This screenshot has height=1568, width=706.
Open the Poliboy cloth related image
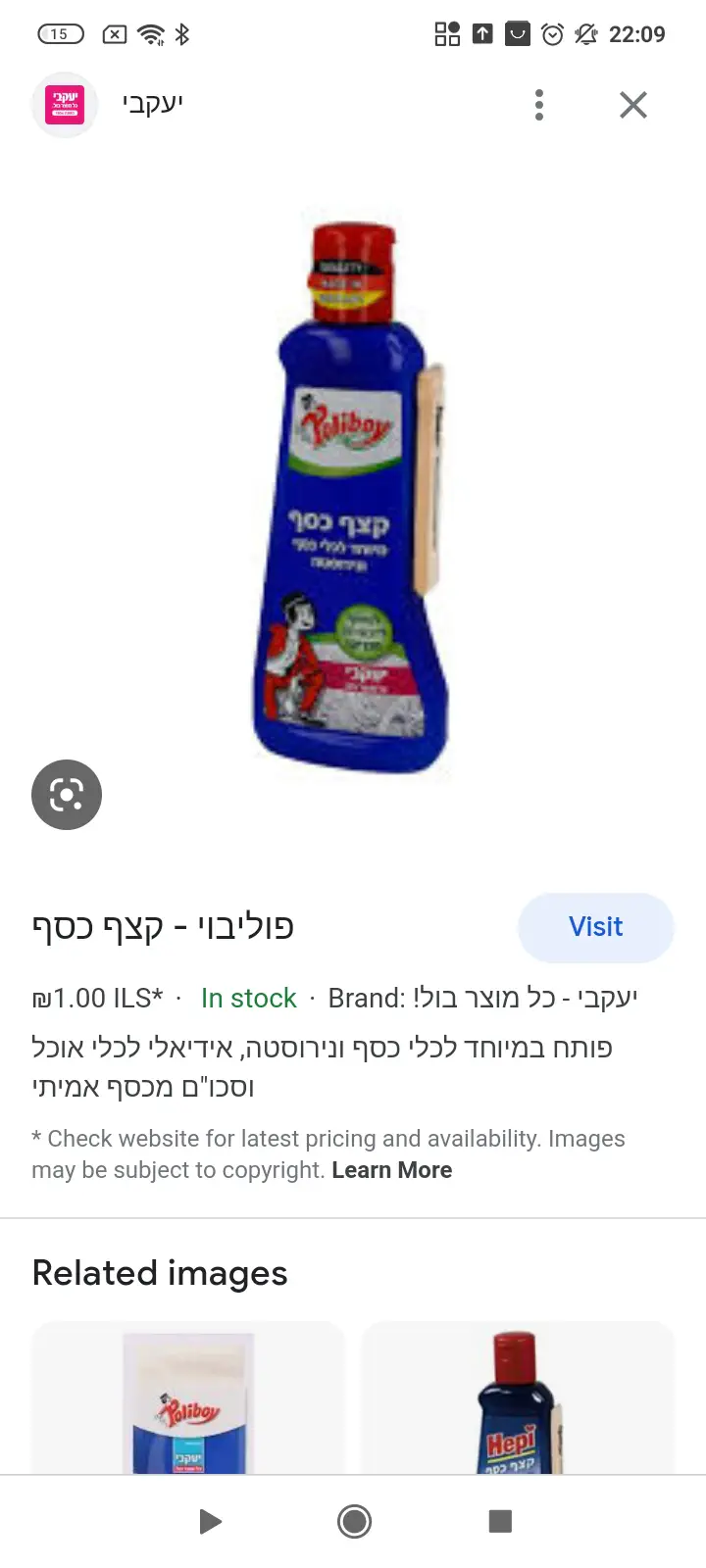pyautogui.click(x=188, y=1401)
